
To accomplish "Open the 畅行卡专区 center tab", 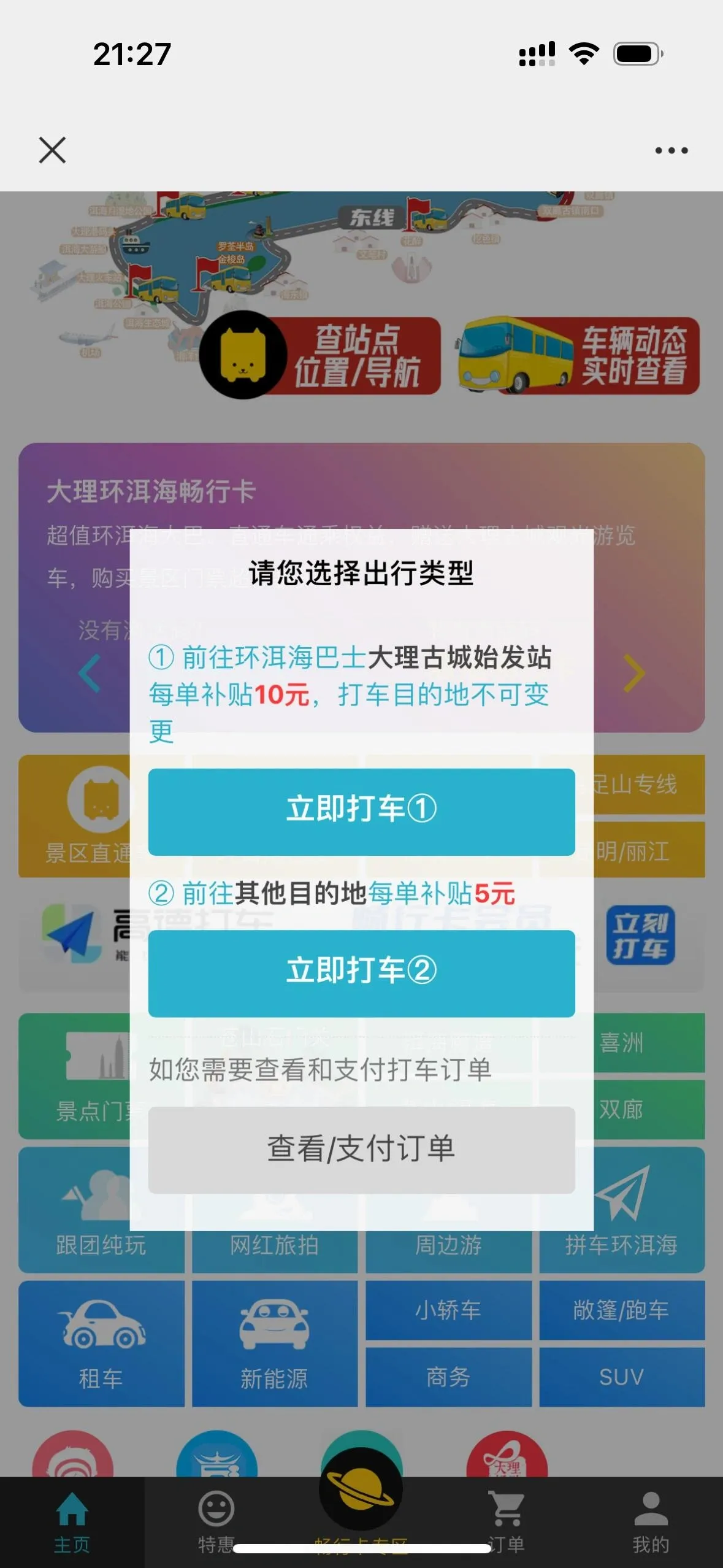I will (x=361, y=1497).
